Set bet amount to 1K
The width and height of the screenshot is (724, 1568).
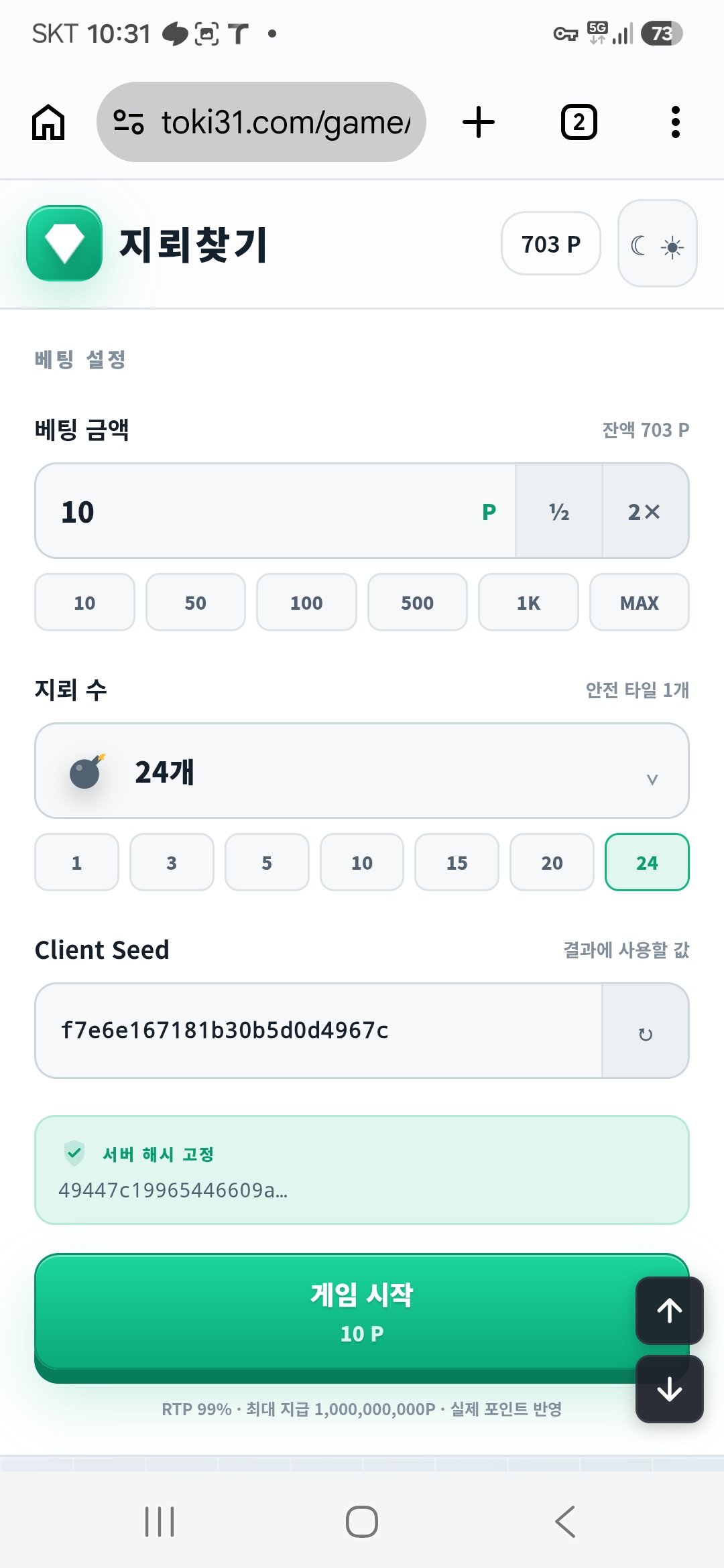pyautogui.click(x=528, y=602)
